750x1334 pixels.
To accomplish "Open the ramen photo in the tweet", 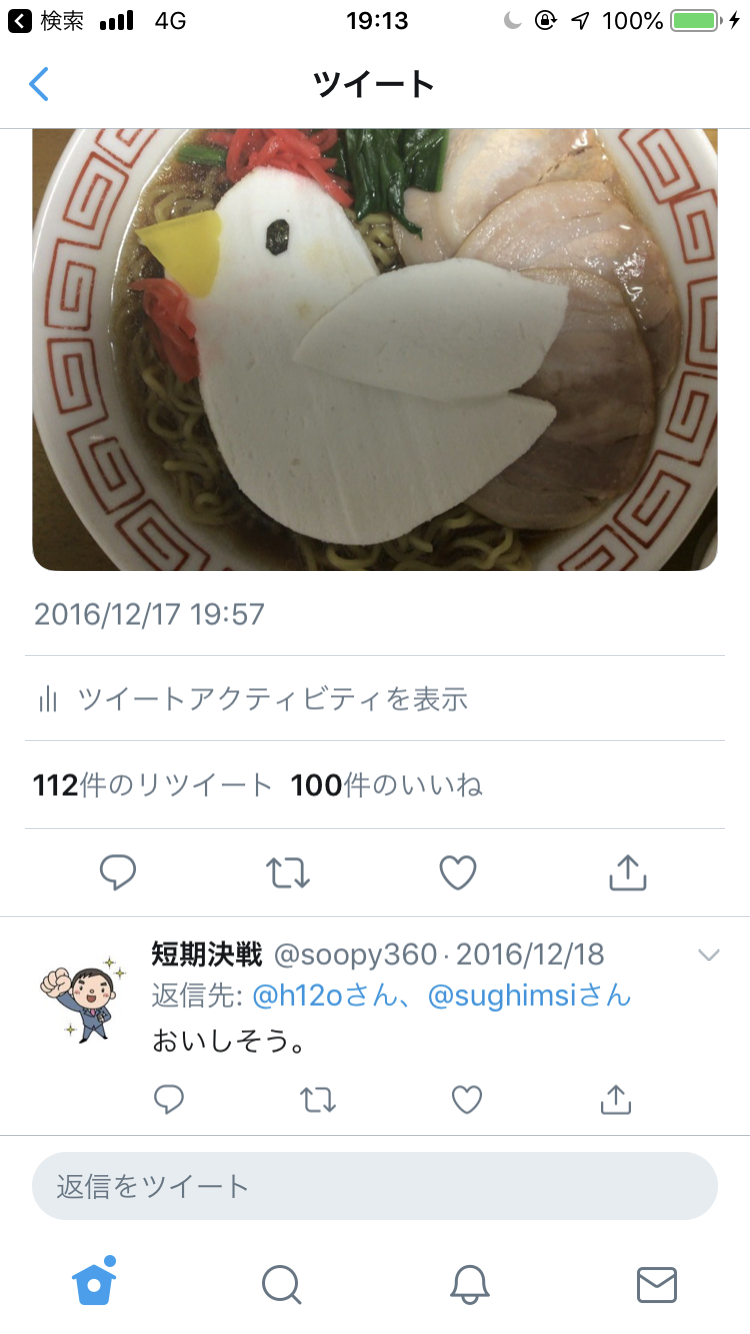I will click(x=375, y=350).
